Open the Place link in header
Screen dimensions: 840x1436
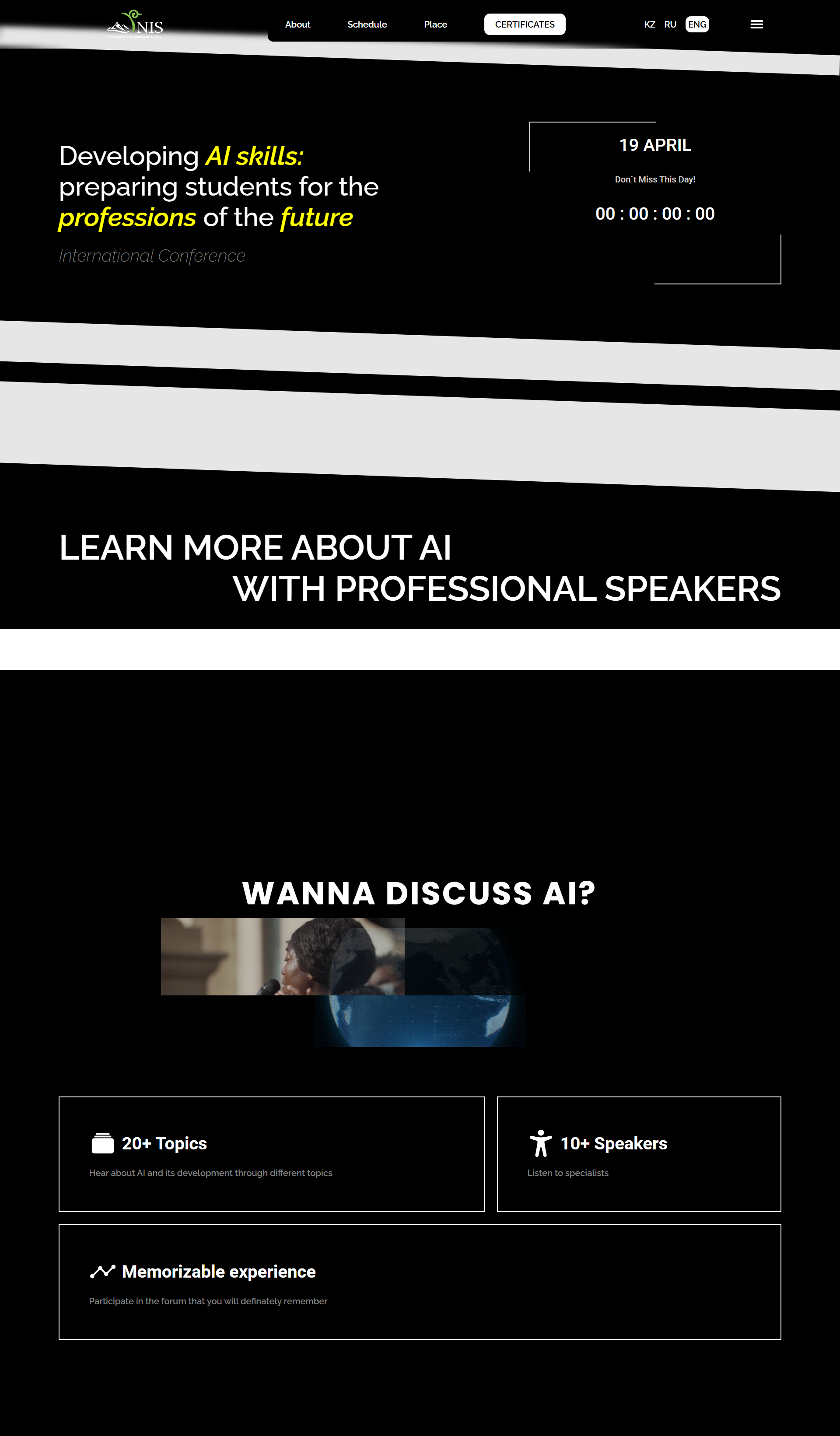pos(435,25)
